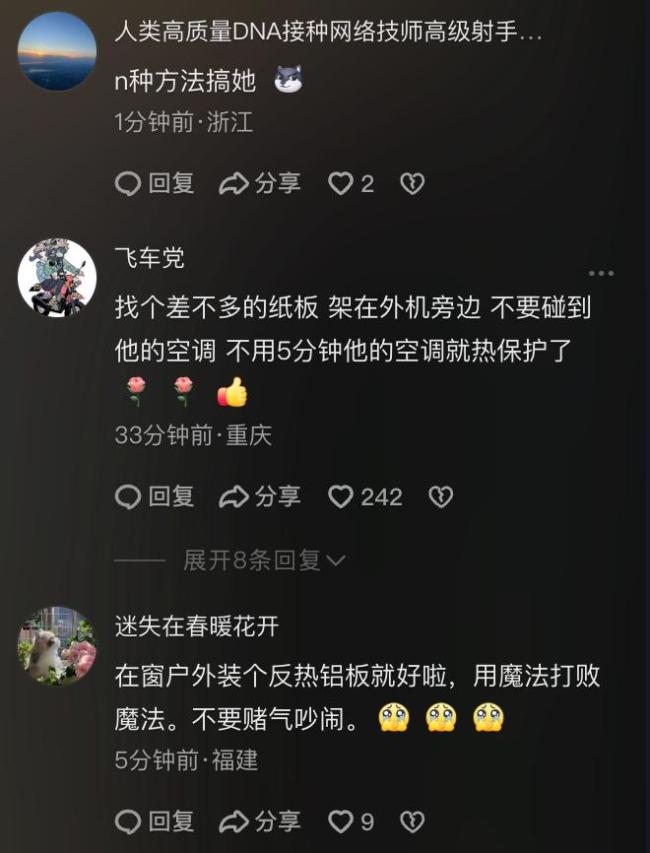The width and height of the screenshot is (650, 853).
Task: Open overflow menu on 飞车党's comment
Action: tap(600, 273)
